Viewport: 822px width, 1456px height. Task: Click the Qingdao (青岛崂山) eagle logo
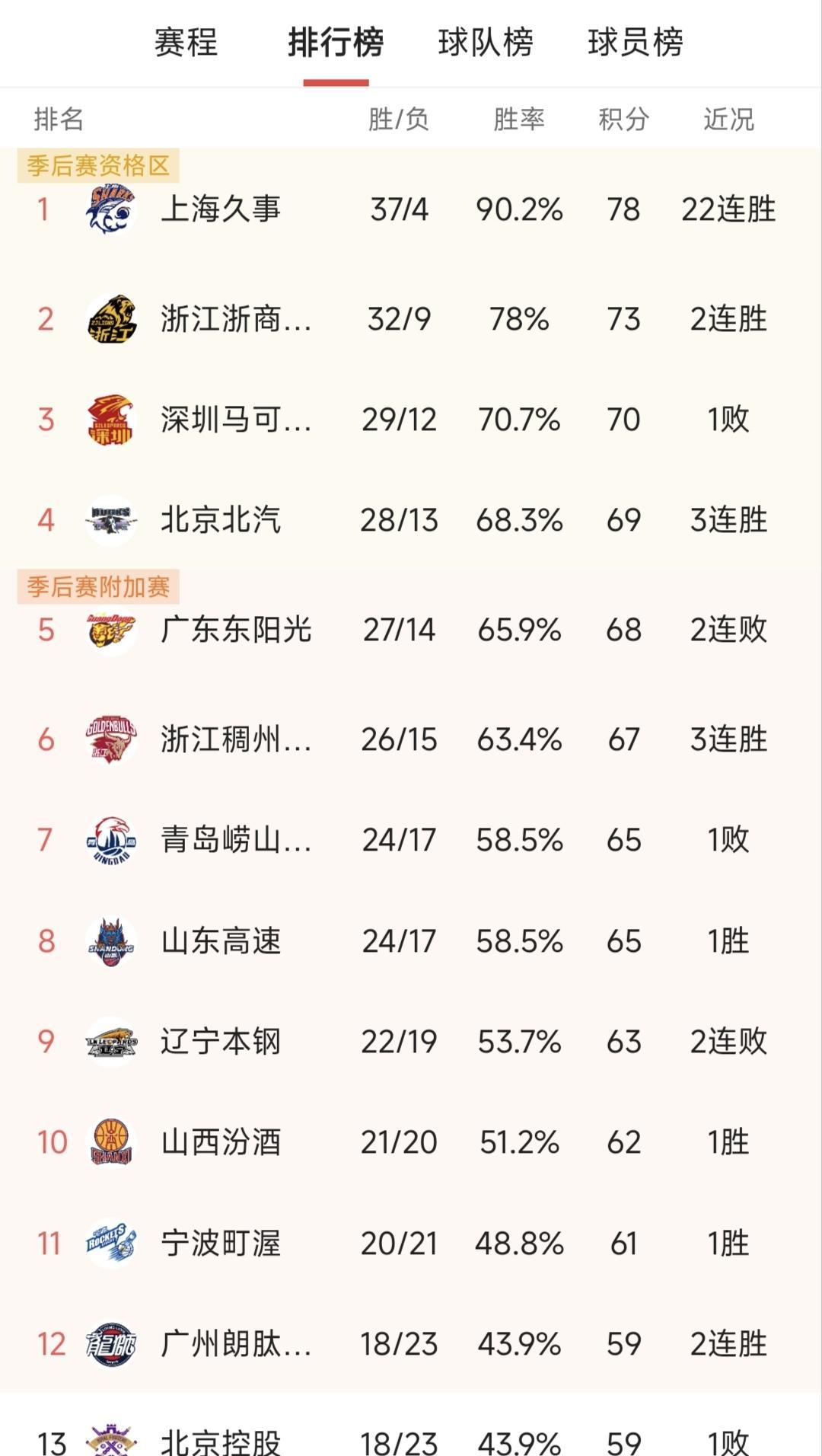(x=110, y=839)
